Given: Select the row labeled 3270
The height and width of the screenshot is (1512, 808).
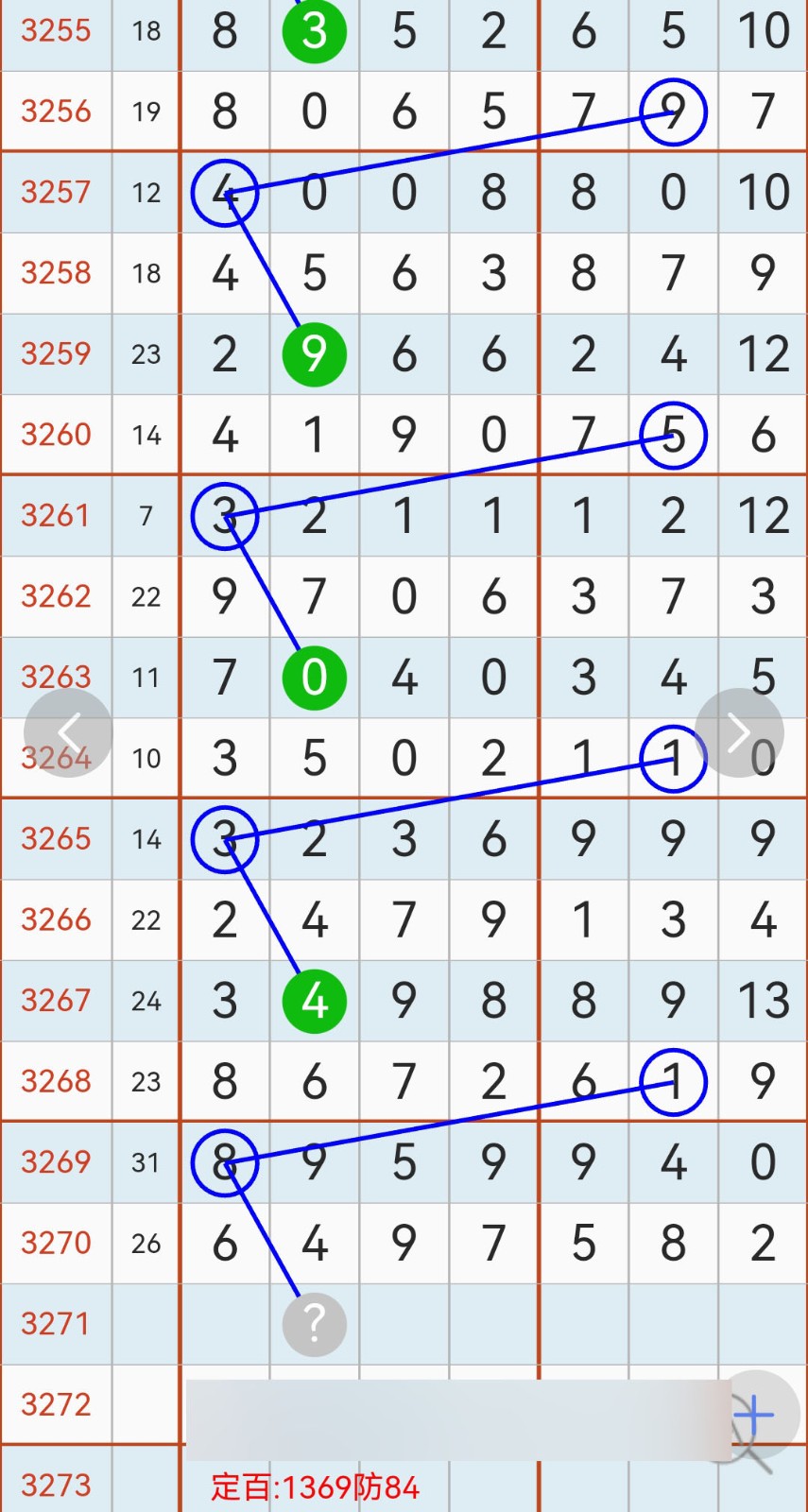Looking at the screenshot, I should pyautogui.click(x=56, y=1243).
